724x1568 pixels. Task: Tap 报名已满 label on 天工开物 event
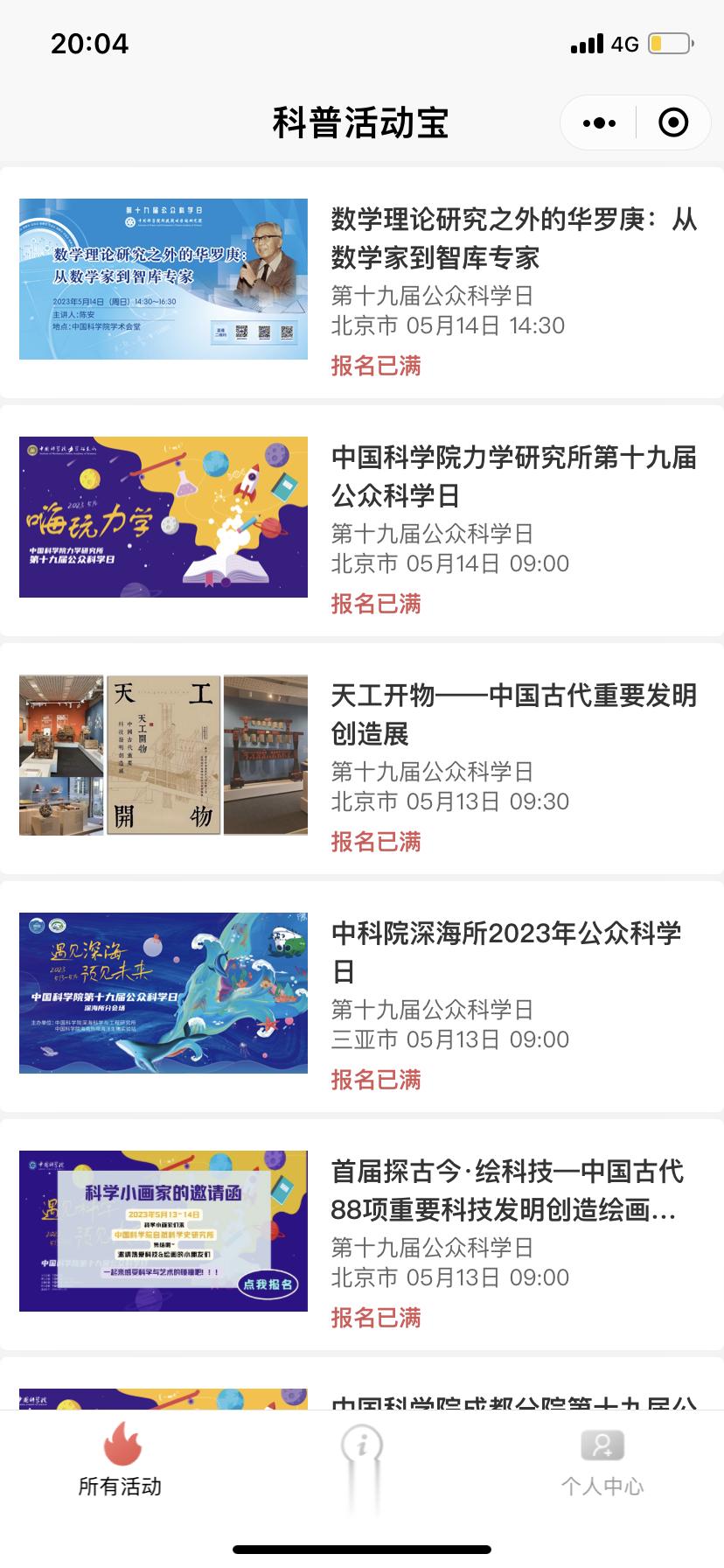(377, 841)
